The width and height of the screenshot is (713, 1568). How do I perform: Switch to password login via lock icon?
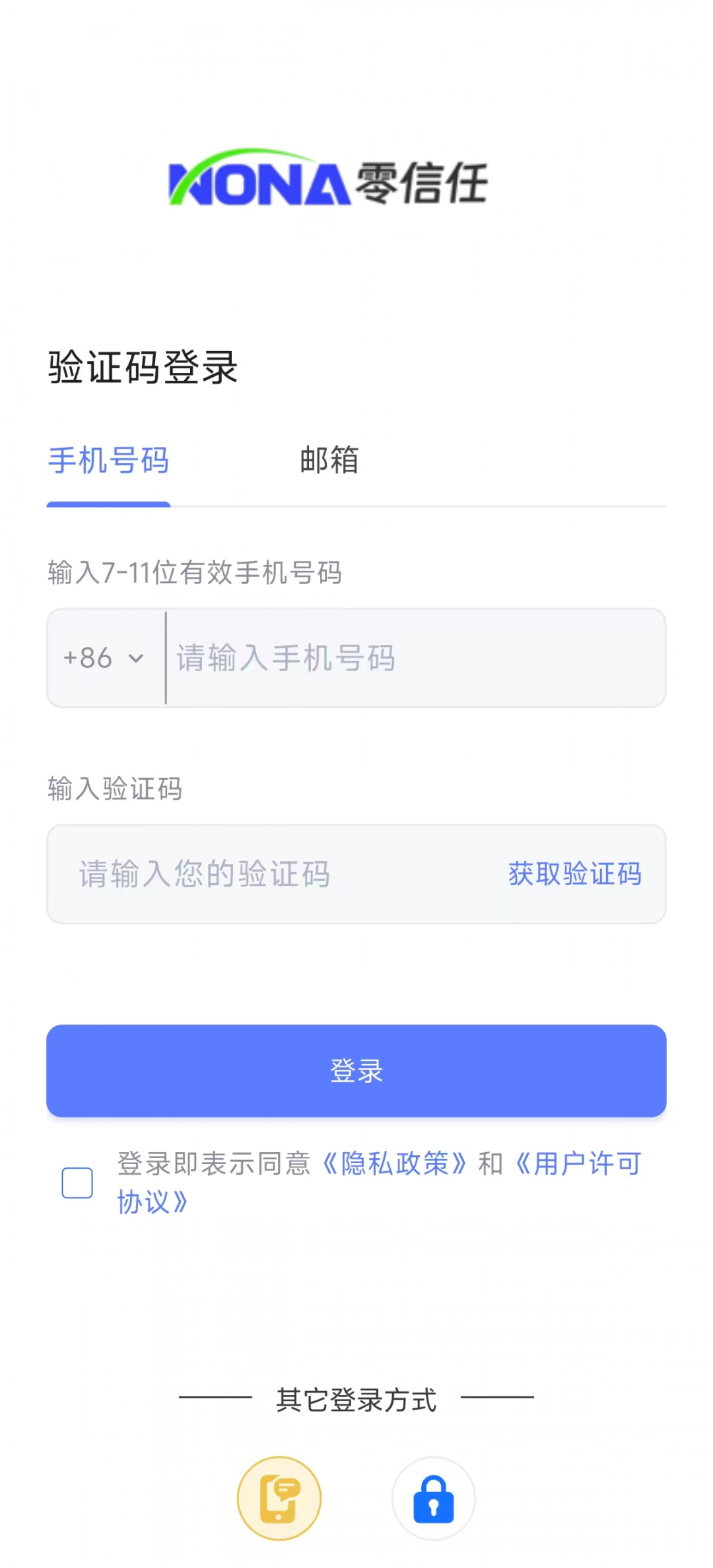[x=433, y=1499]
